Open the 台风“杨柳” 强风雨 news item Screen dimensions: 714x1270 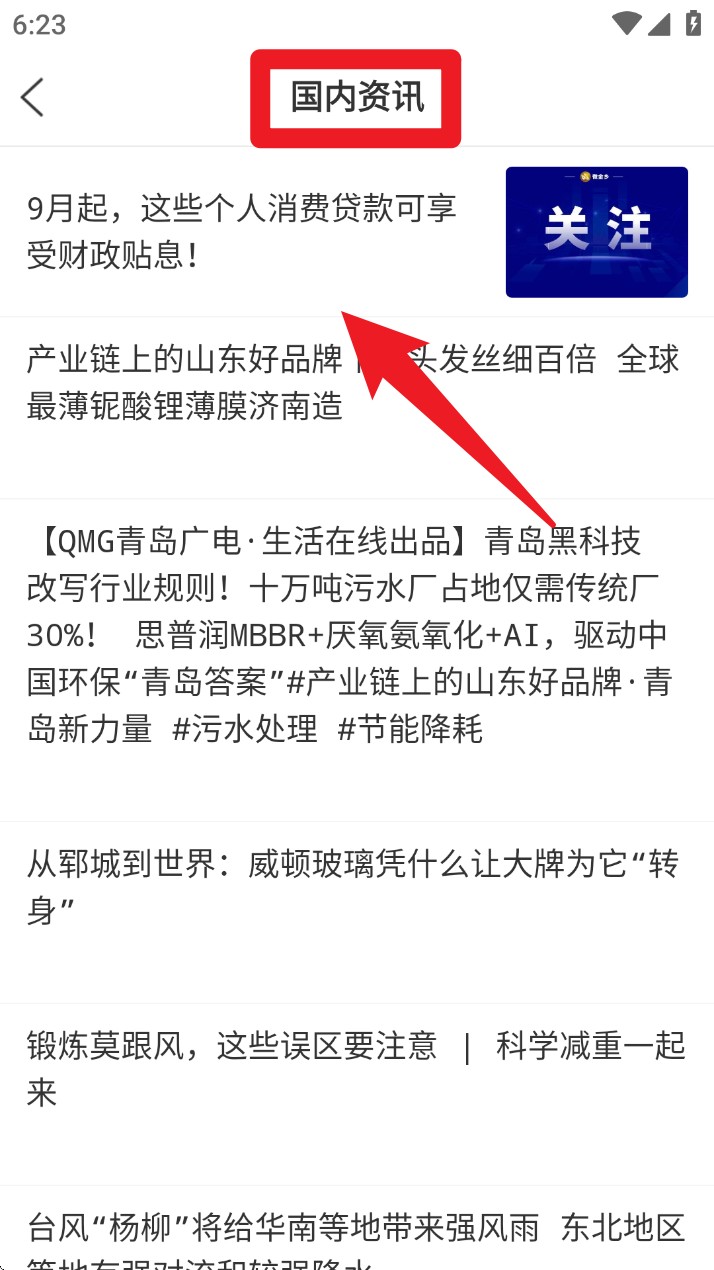pyautogui.click(x=350, y=1232)
